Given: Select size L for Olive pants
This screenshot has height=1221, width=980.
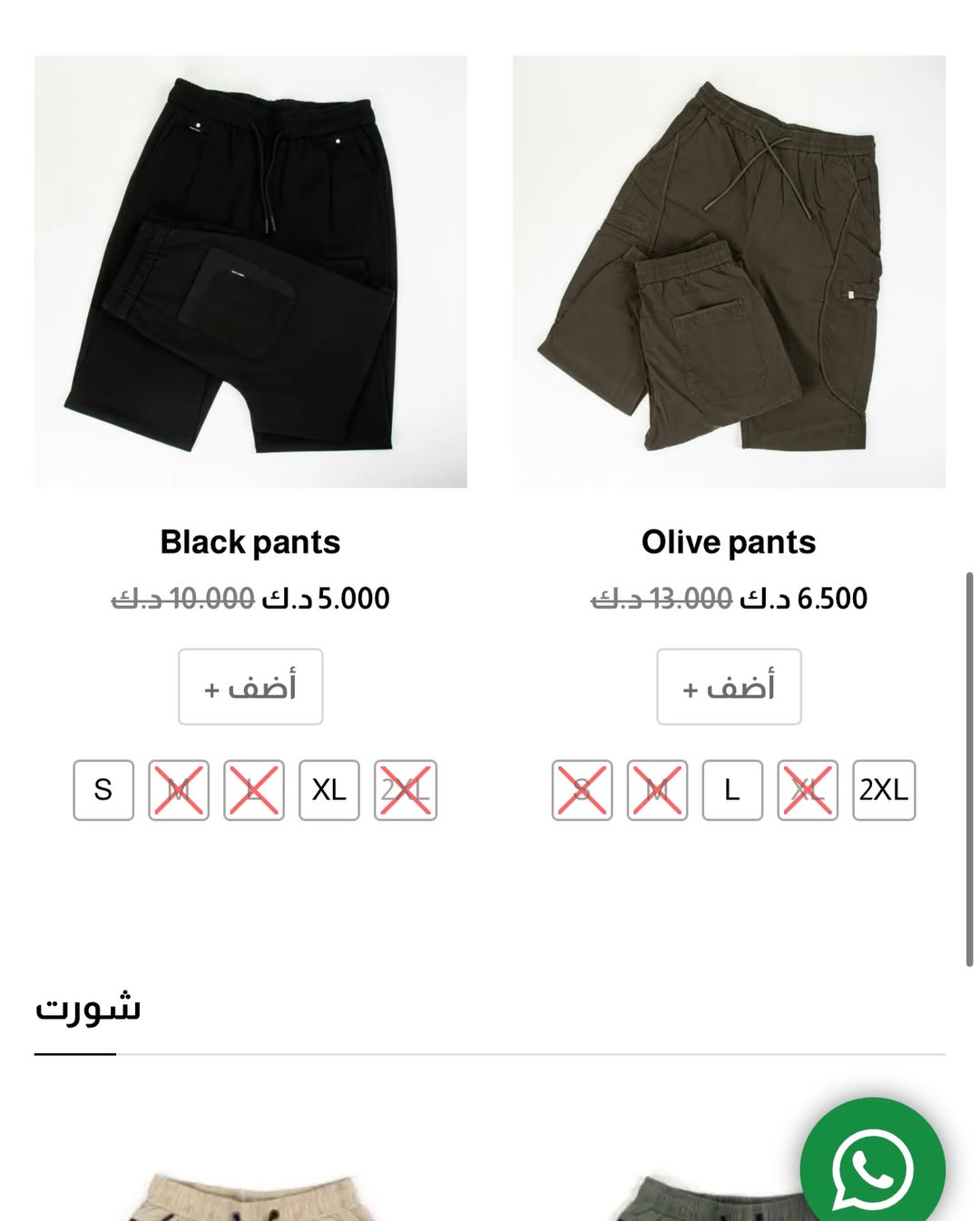Looking at the screenshot, I should click(732, 790).
